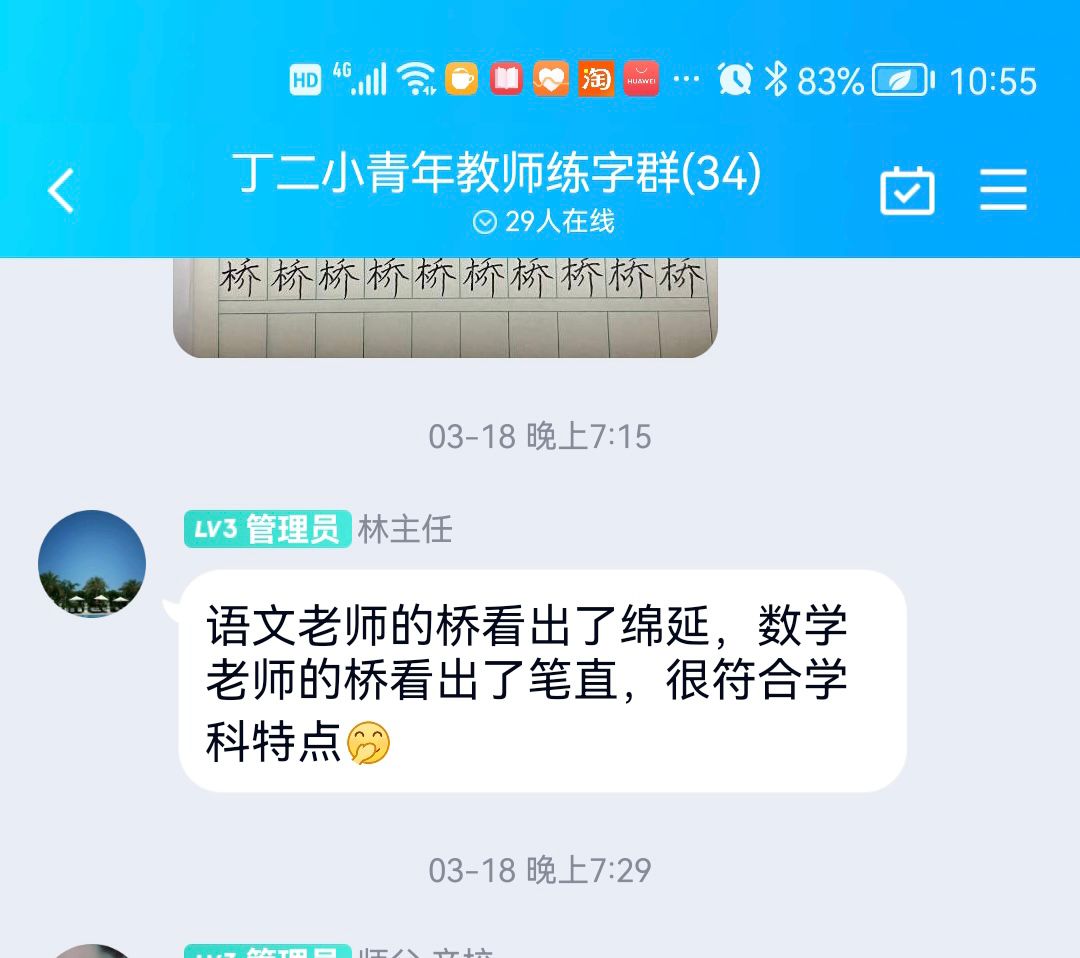Screen dimensions: 1080x958
Task: Open 林主任's profile avatar
Action: pyautogui.click(x=92, y=564)
